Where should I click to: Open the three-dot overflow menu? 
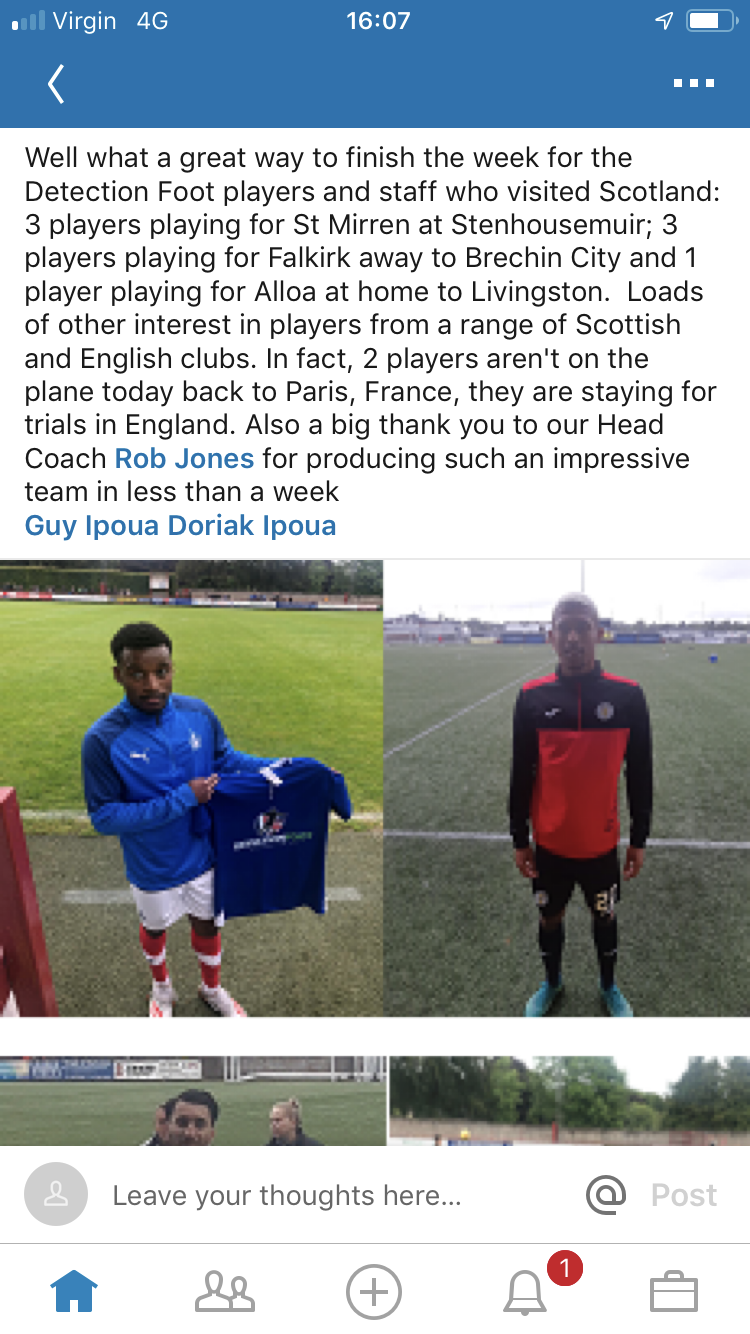tap(694, 84)
